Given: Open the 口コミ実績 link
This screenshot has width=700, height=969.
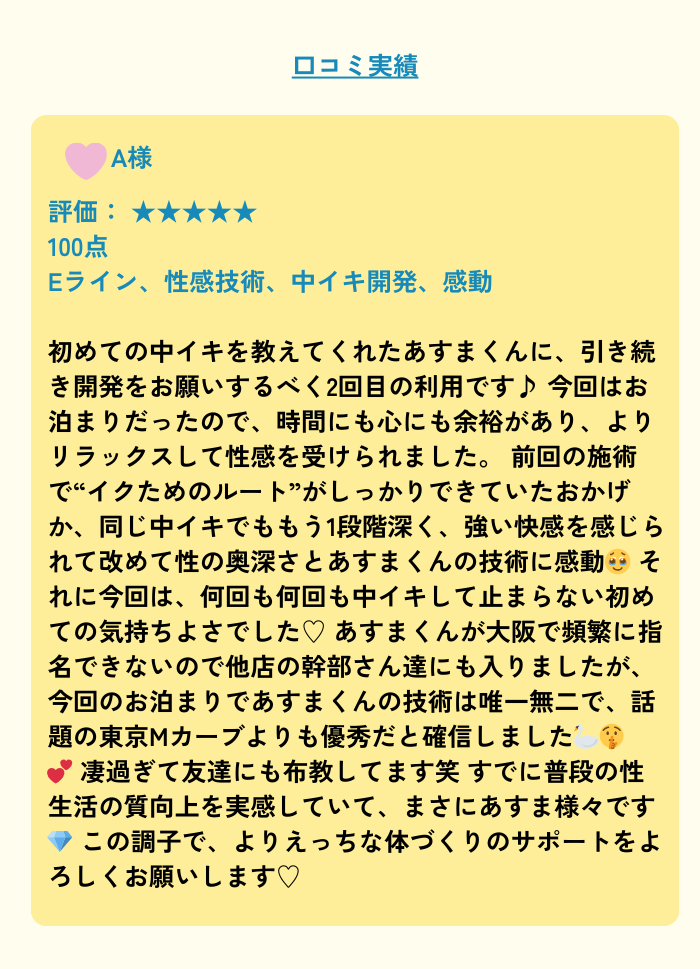Looking at the screenshot, I should pyautogui.click(x=355, y=67).
